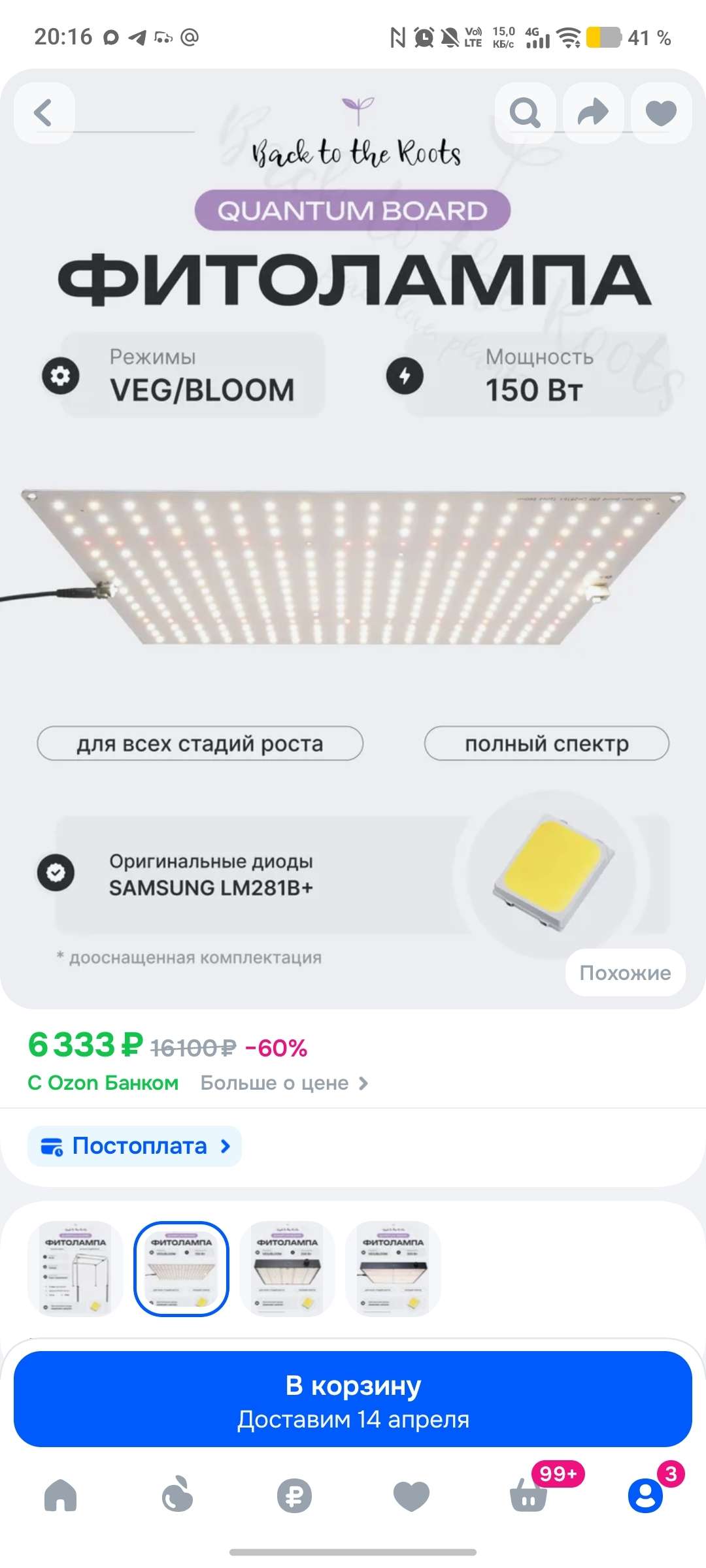Open the ruble finance tab
706x1568 pixels.
(294, 1495)
